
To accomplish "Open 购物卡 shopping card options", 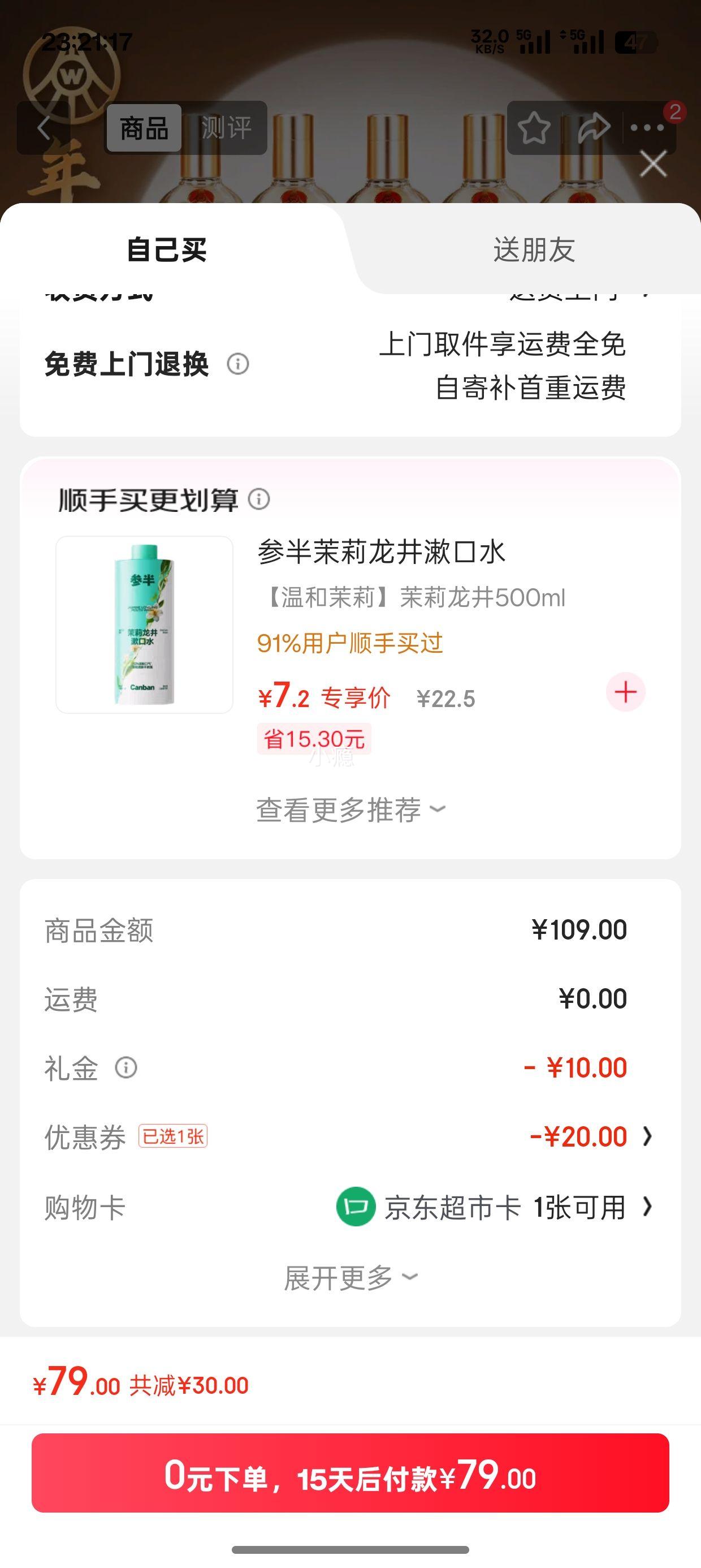I will (x=648, y=1208).
